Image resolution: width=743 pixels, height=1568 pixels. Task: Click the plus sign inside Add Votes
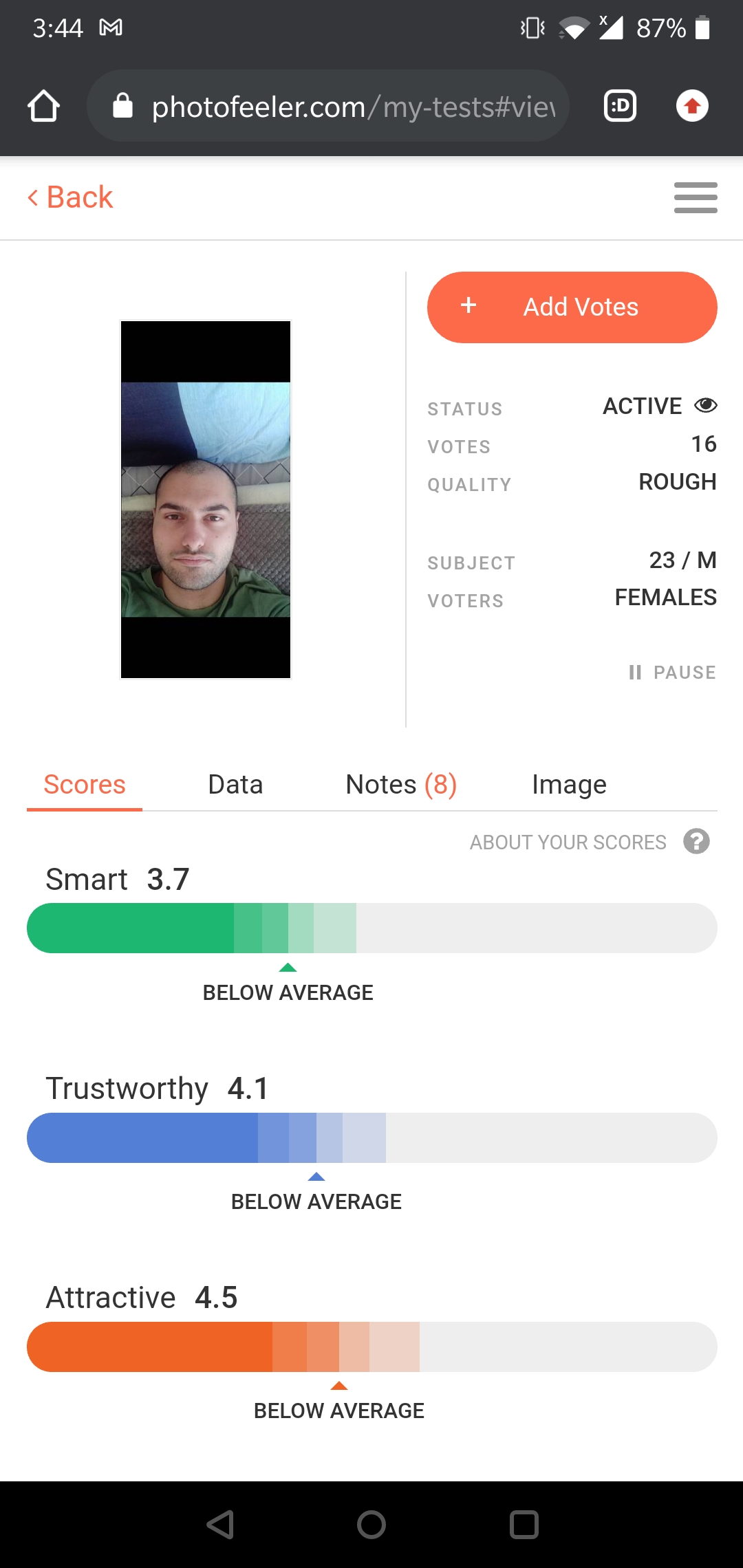(x=468, y=307)
